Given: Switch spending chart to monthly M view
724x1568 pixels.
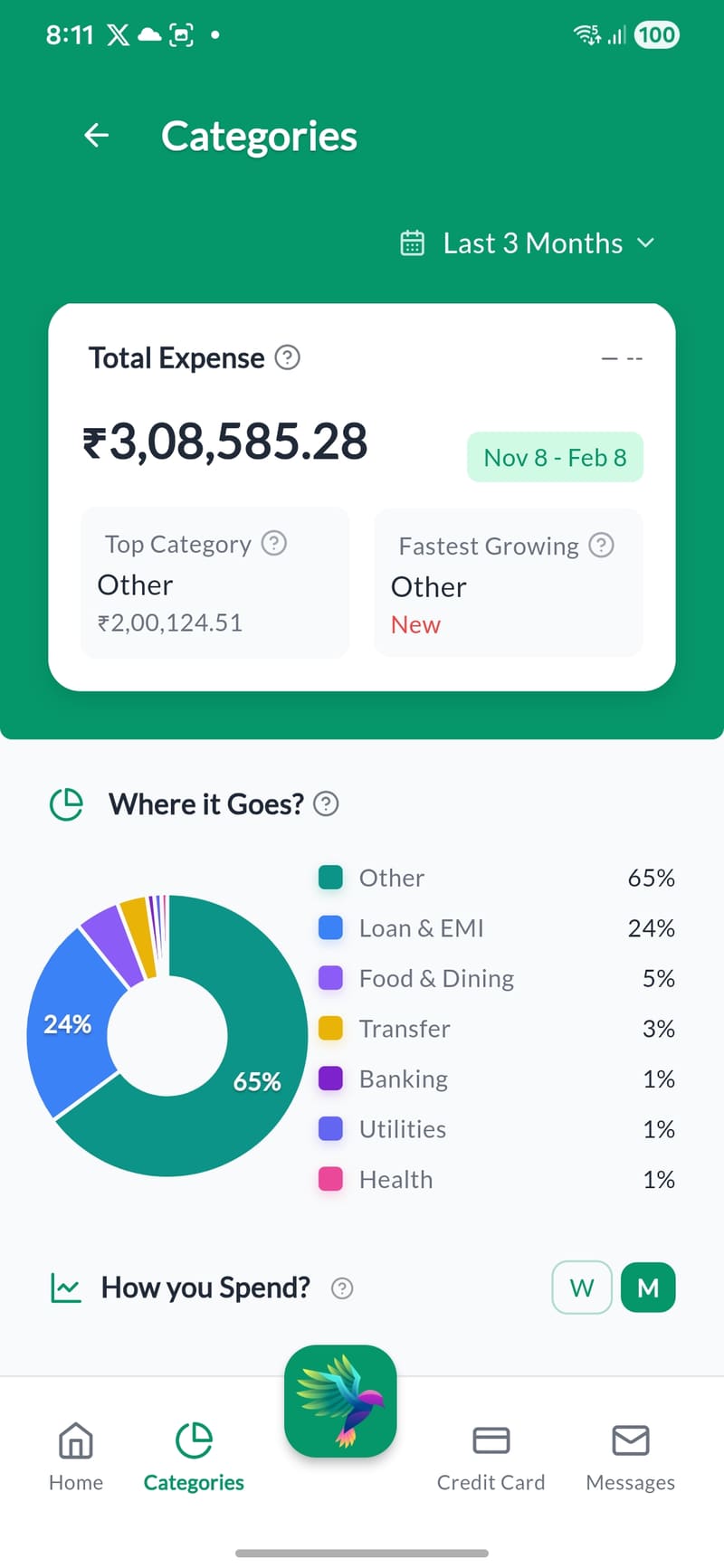Looking at the screenshot, I should tap(648, 1288).
